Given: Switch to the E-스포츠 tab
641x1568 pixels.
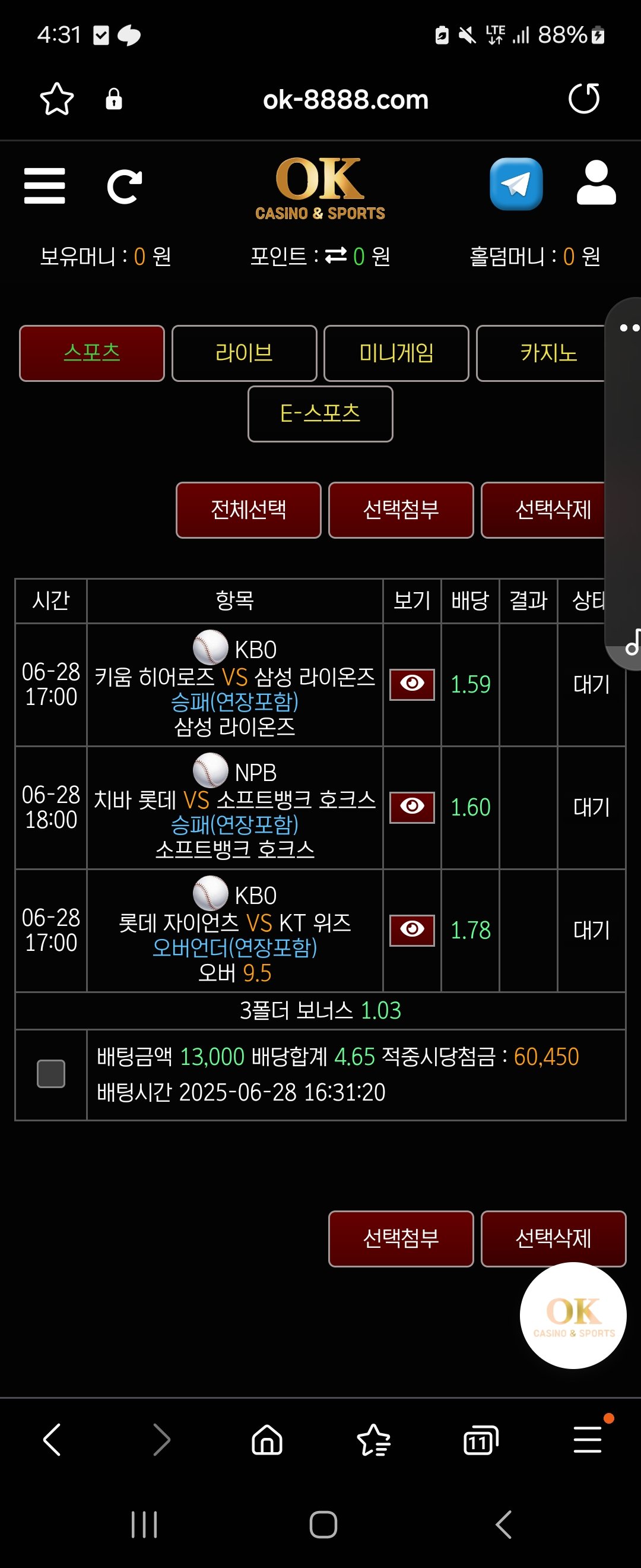Looking at the screenshot, I should [320, 414].
